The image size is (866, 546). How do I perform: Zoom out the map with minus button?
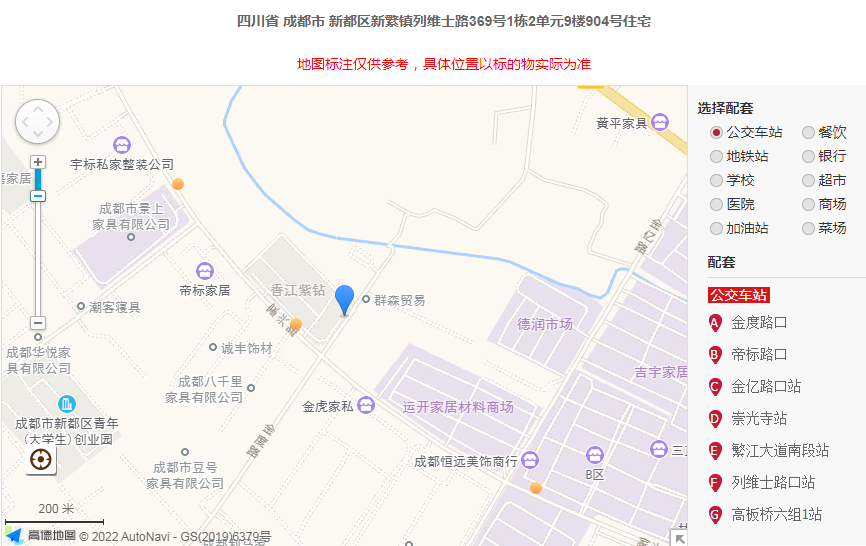pos(38,323)
